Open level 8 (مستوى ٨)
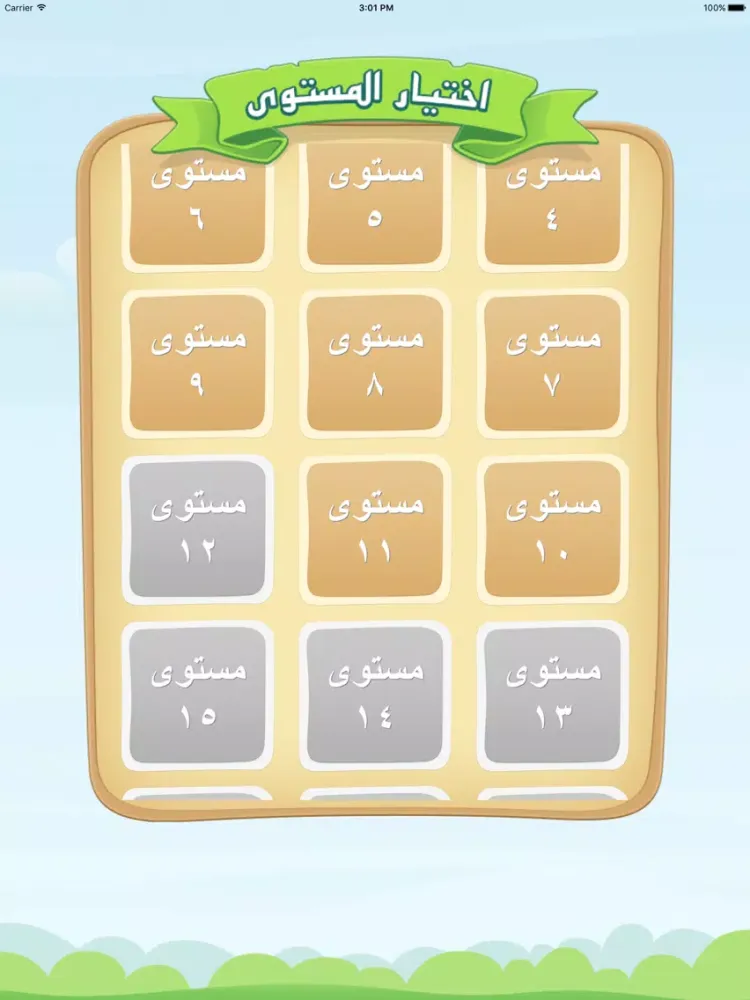750x1000 pixels. point(375,363)
